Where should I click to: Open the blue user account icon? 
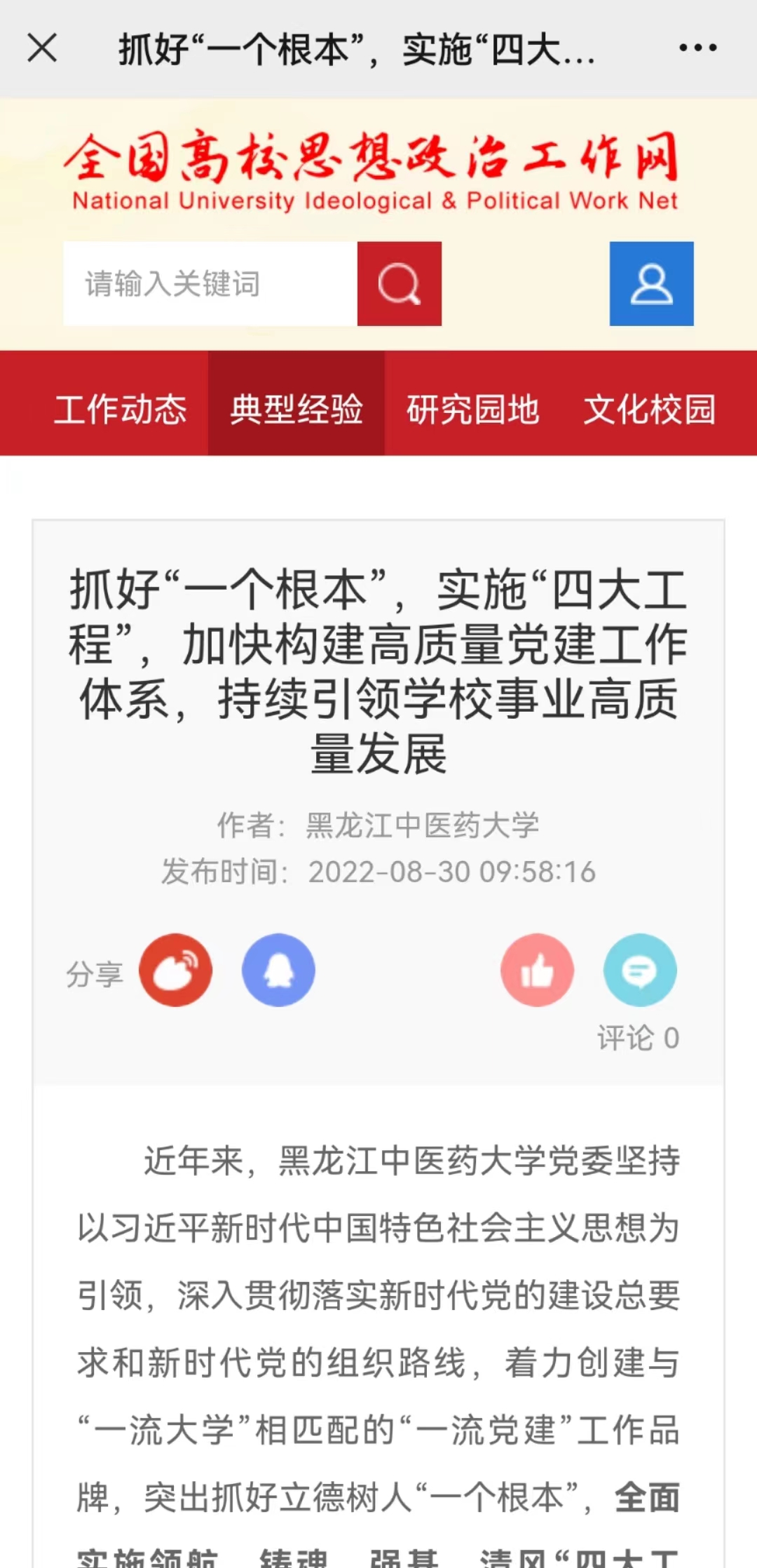pyautogui.click(x=651, y=284)
